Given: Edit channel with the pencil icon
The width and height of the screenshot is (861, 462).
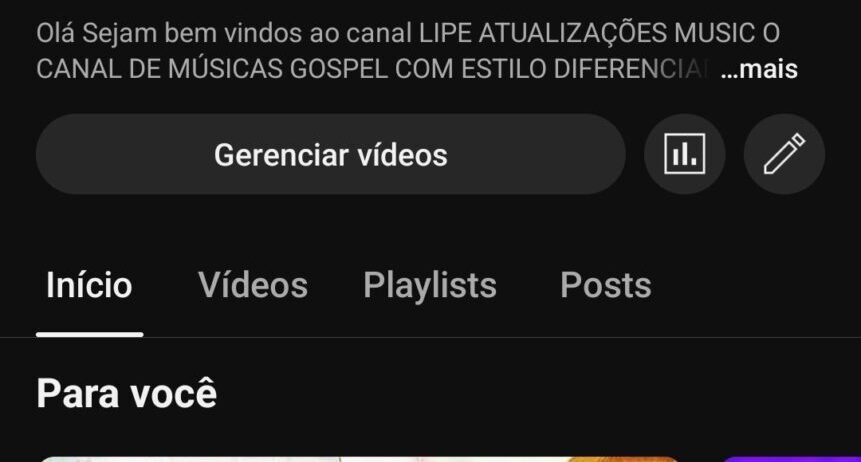Looking at the screenshot, I should tap(784, 155).
